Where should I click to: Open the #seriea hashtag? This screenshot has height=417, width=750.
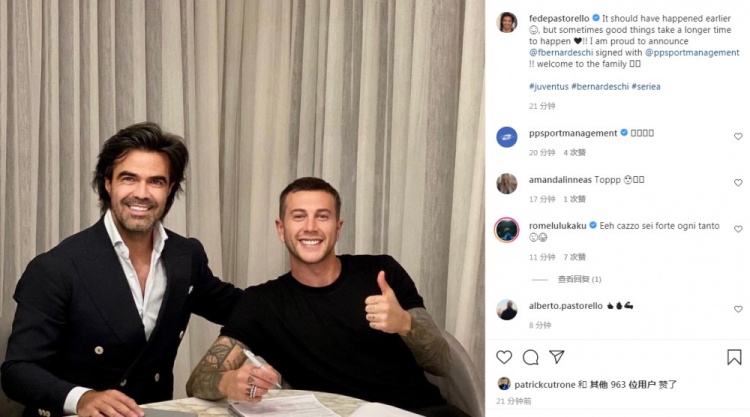click(x=647, y=87)
